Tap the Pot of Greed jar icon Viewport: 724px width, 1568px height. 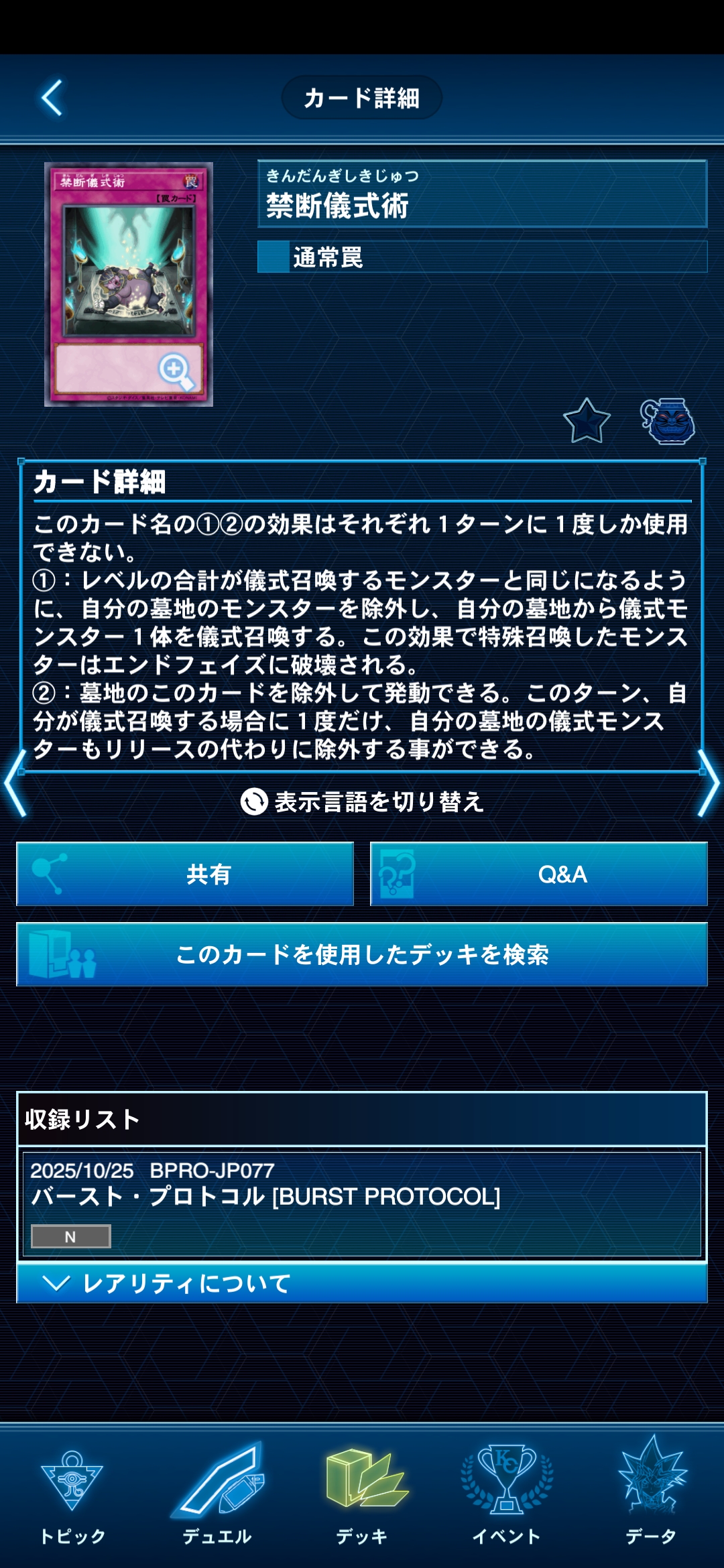668,421
